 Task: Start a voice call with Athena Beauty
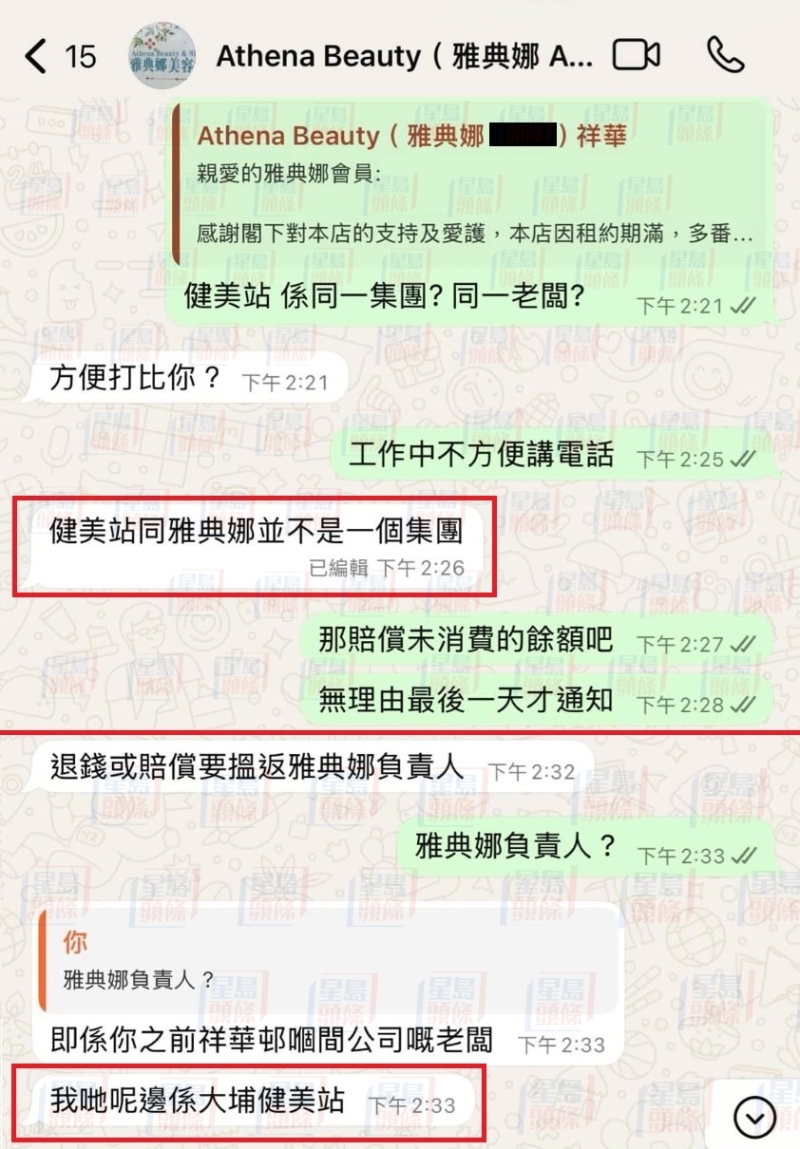click(x=725, y=56)
